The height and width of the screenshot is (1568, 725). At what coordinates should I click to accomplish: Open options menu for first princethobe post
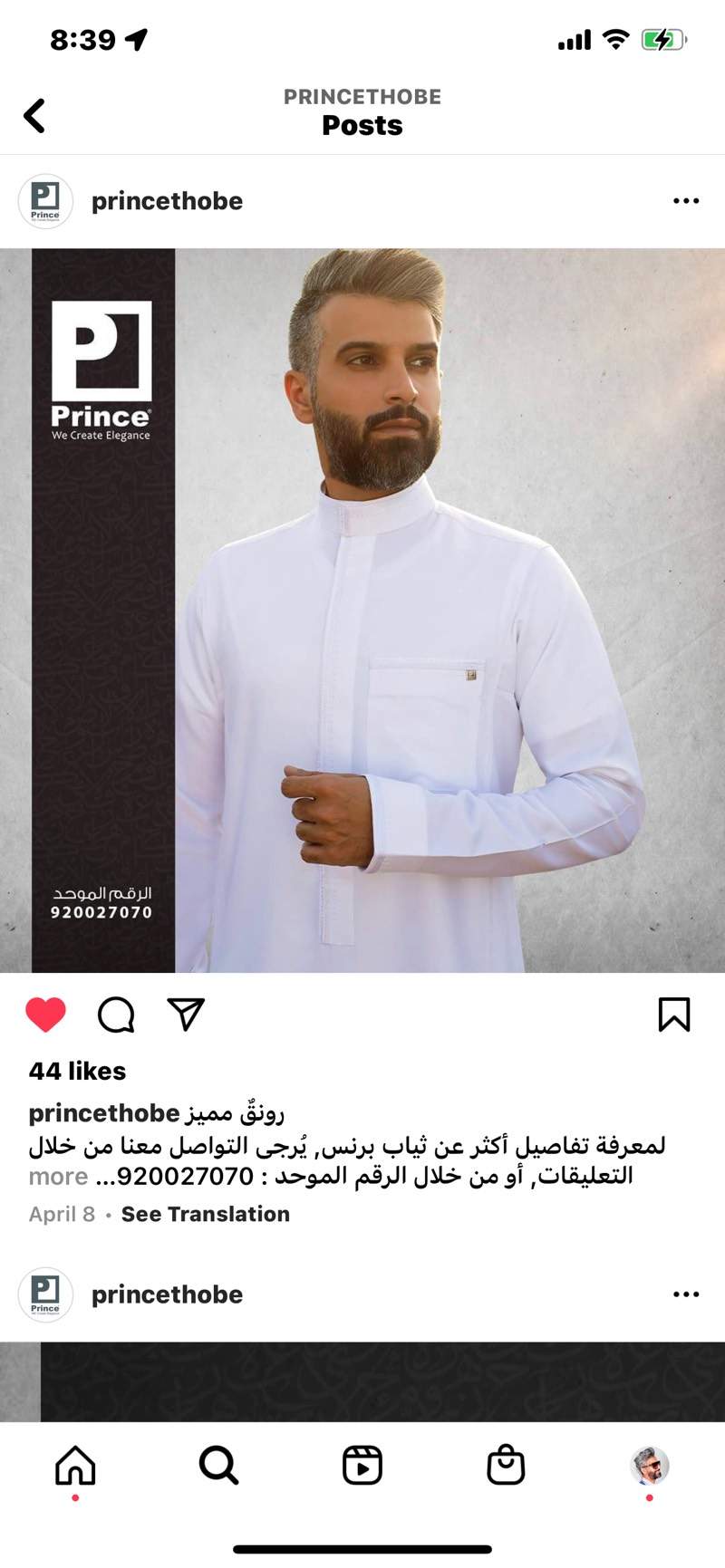[x=686, y=201]
